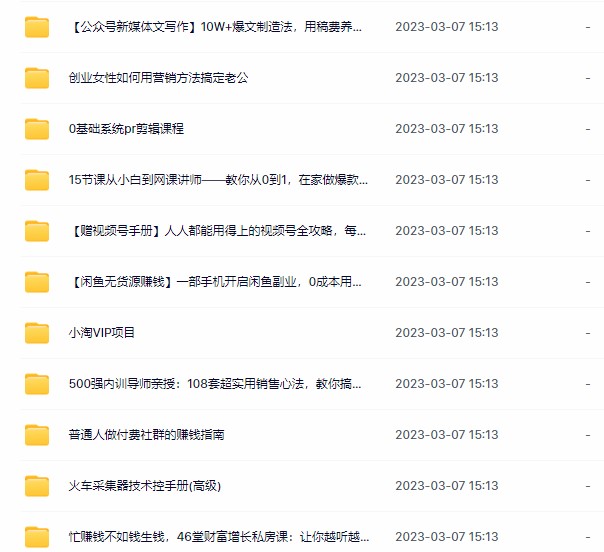Screen dimensions: 604x552
Task: Open the 闲鱼无货源赚钱 folder
Action: 215,282
